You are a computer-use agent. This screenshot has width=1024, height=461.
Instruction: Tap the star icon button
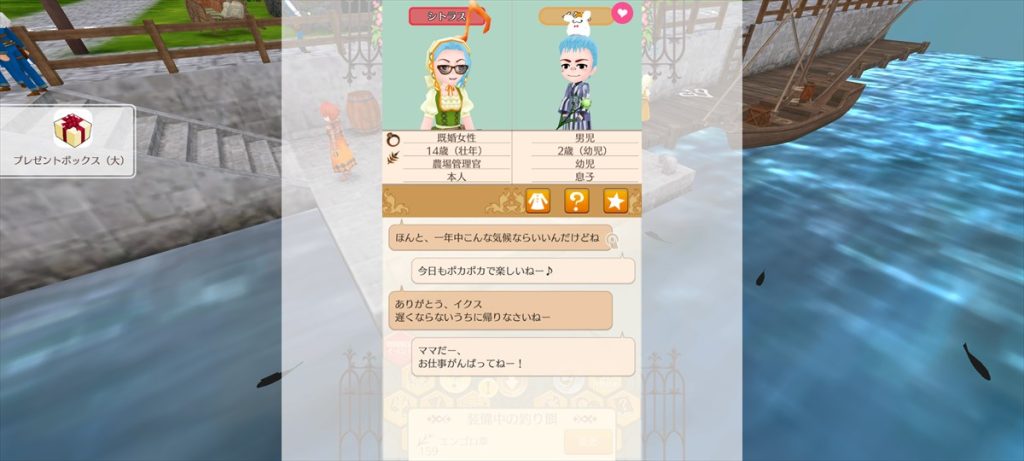coord(615,201)
